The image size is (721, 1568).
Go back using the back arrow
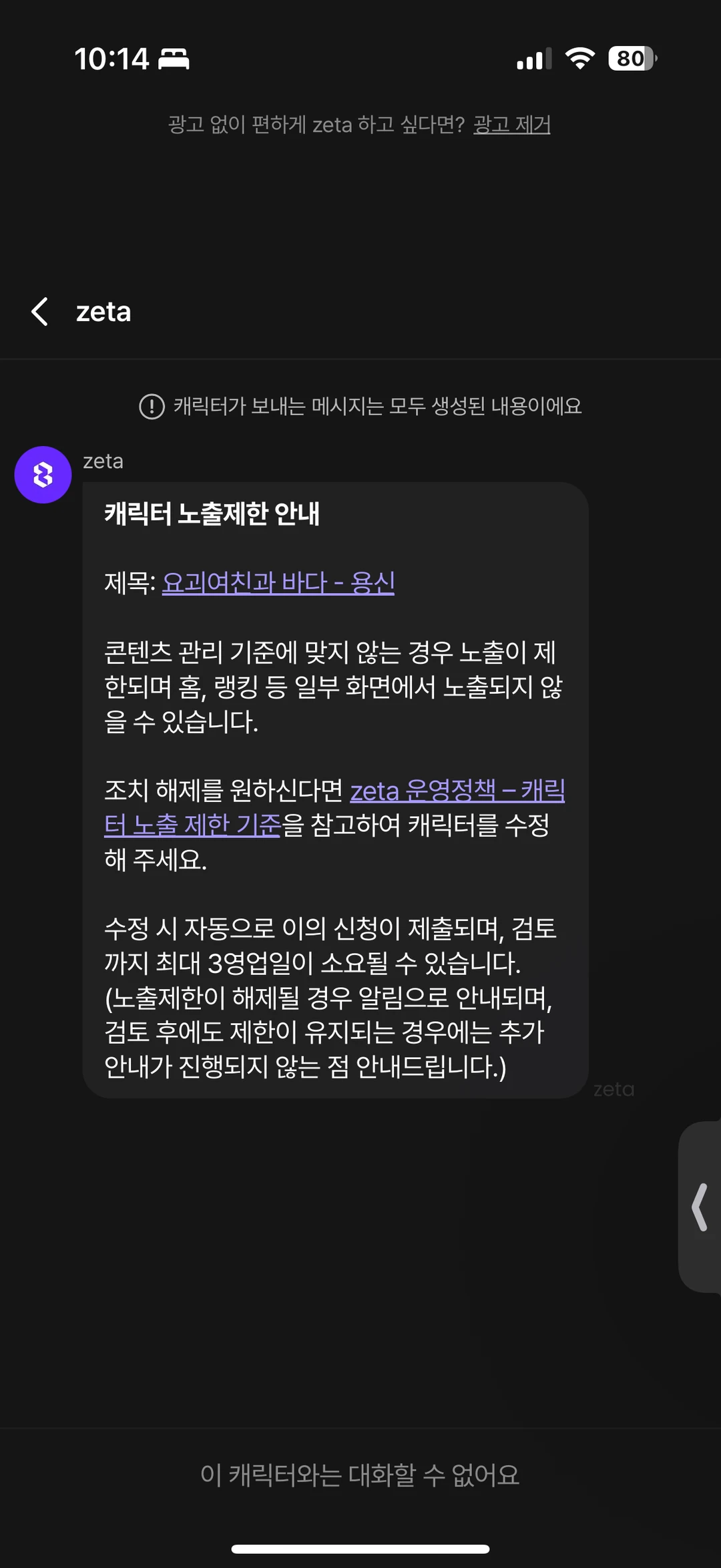pyautogui.click(x=40, y=312)
